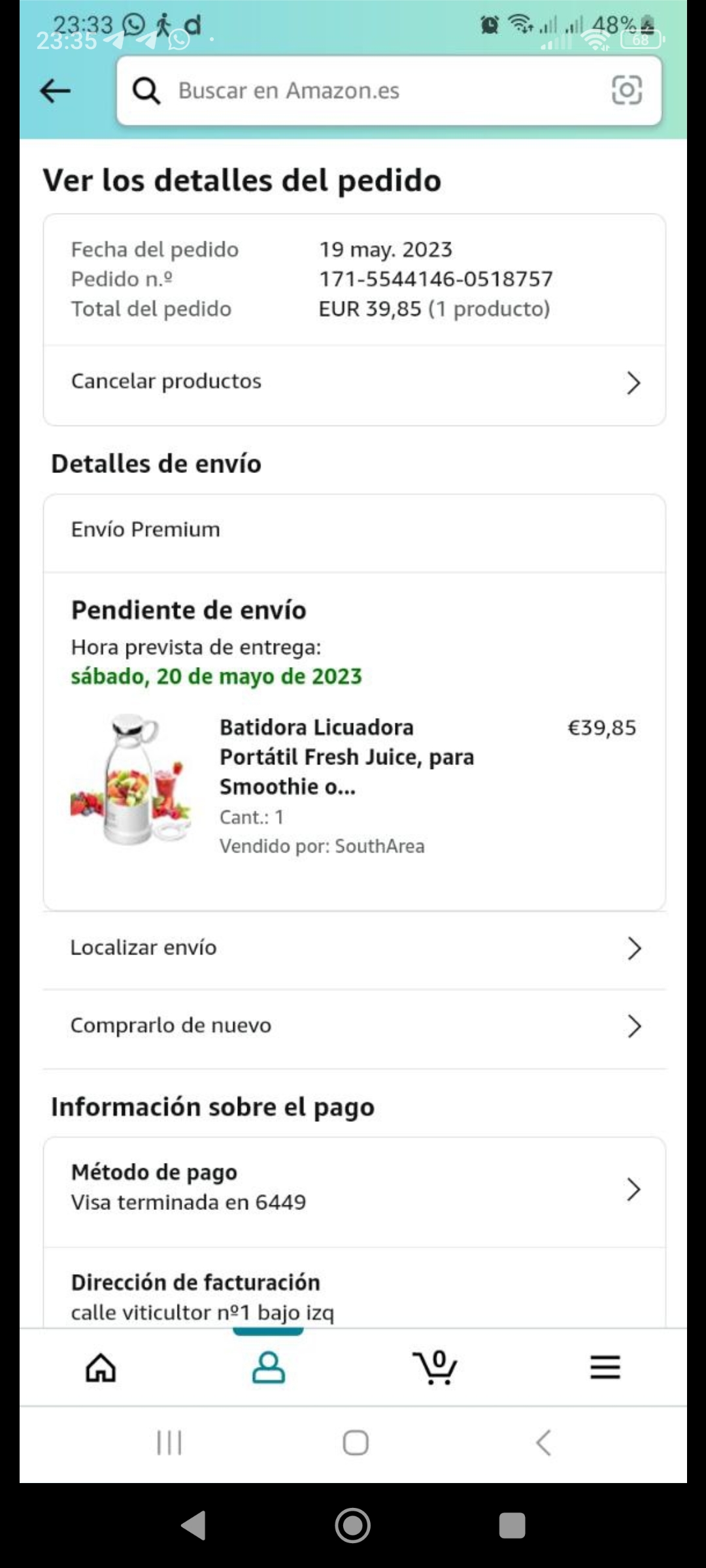Open Cancelar productos
The image size is (706, 1568).
(354, 382)
